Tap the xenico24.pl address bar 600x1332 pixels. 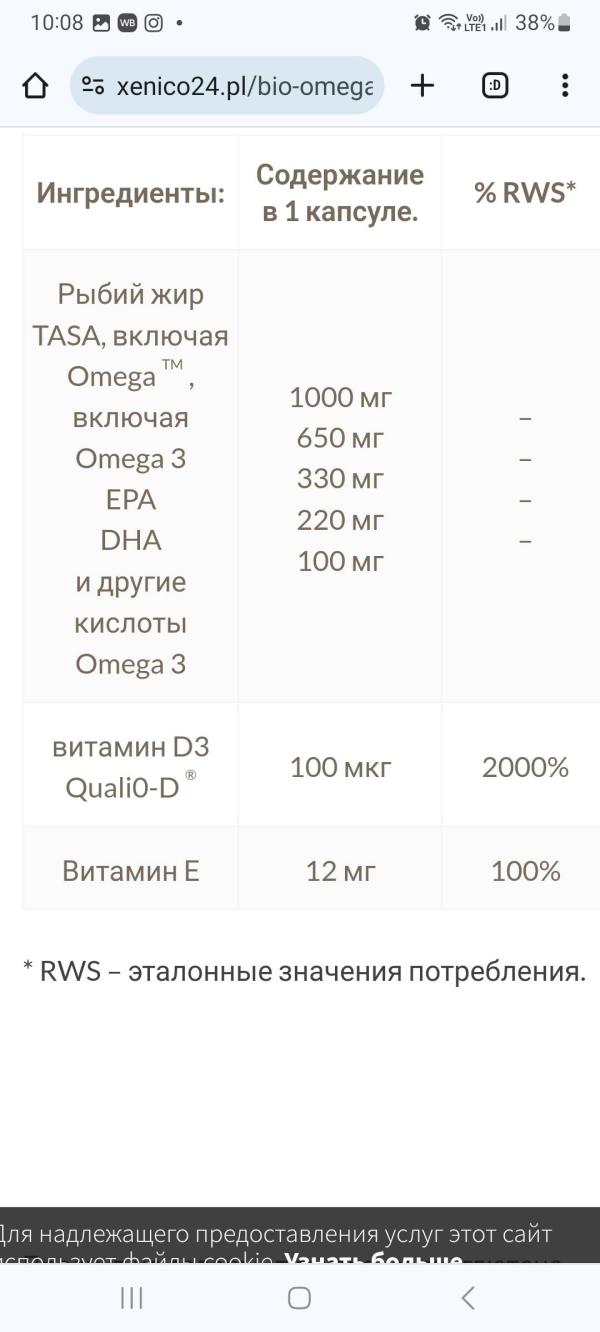click(227, 86)
